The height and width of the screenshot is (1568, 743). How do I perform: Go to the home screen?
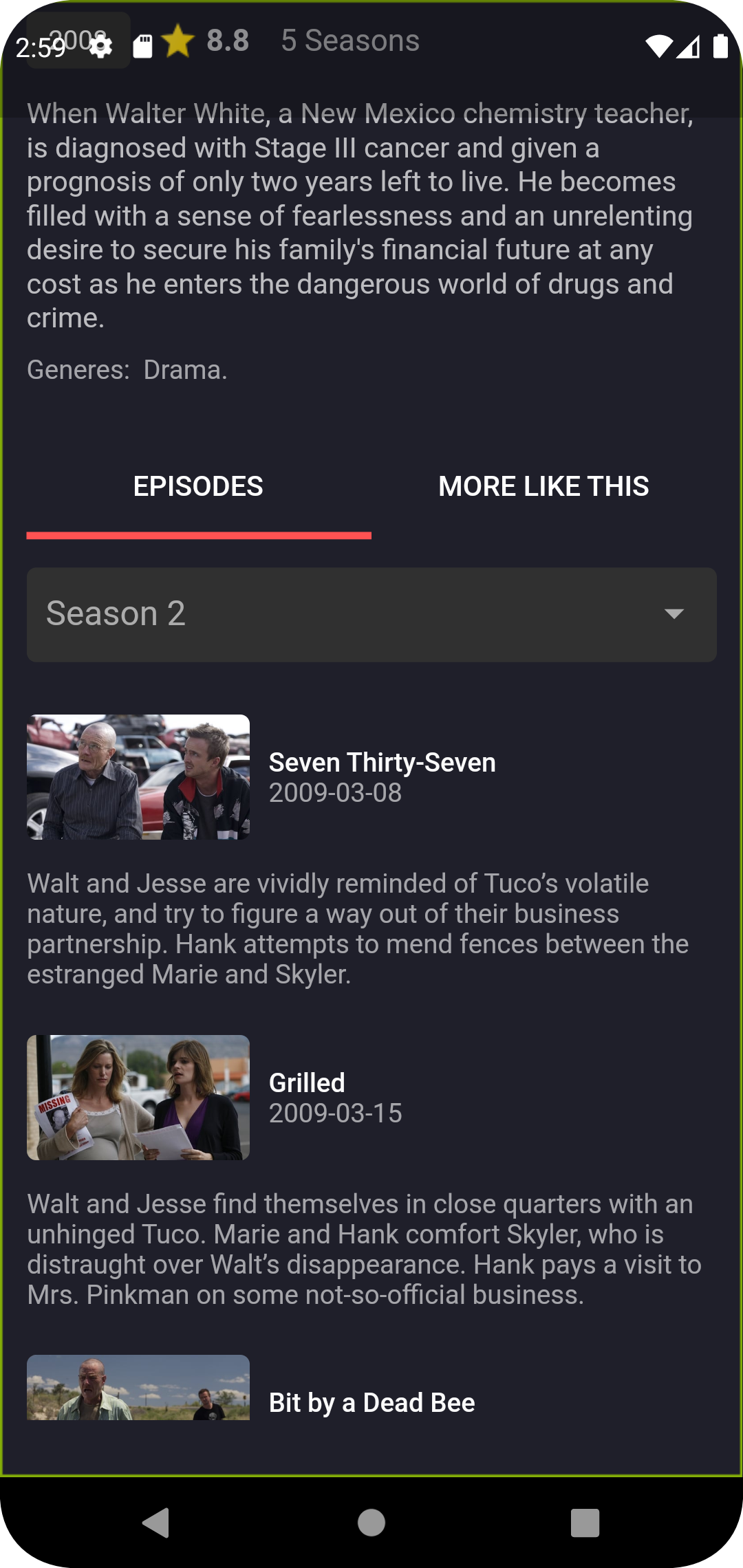click(371, 1523)
